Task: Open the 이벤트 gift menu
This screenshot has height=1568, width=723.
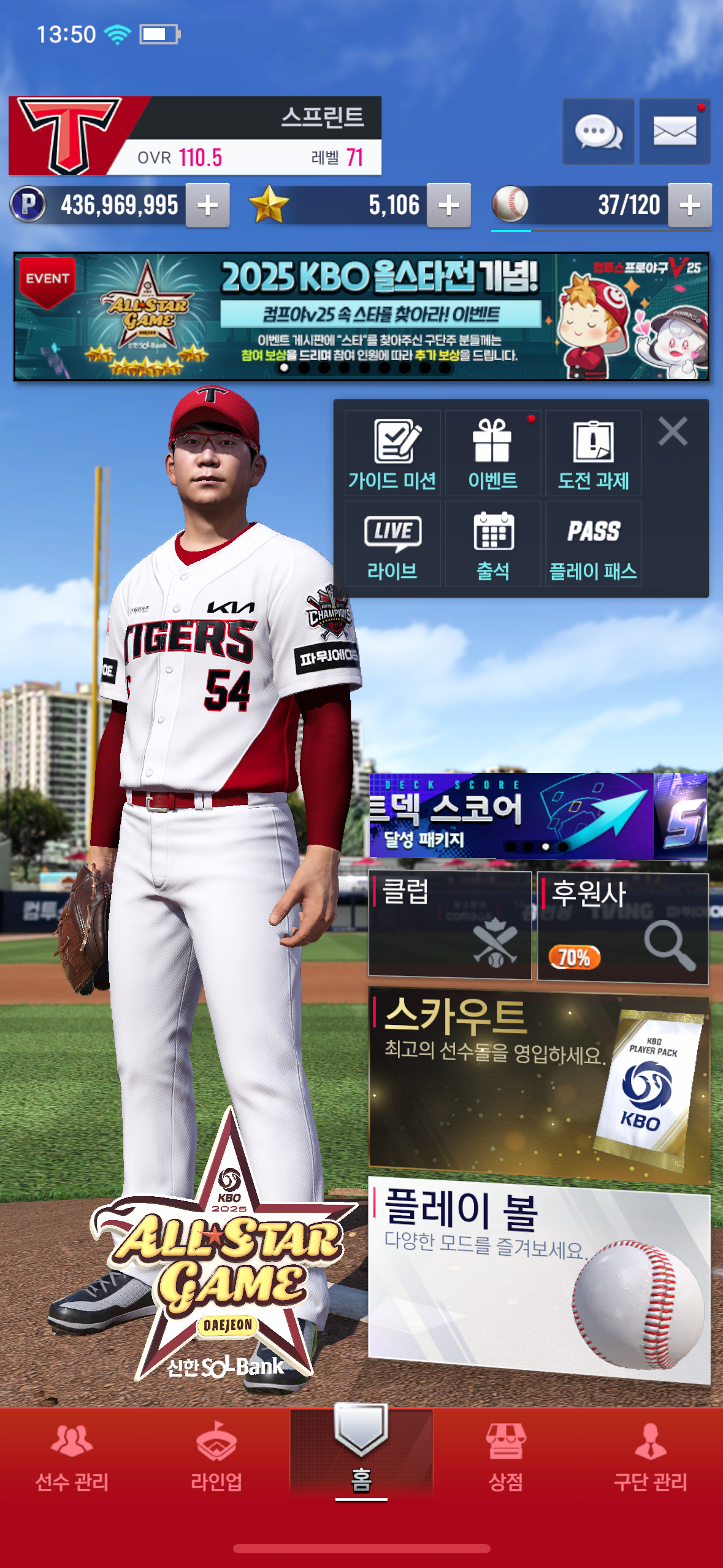Action: point(492,454)
